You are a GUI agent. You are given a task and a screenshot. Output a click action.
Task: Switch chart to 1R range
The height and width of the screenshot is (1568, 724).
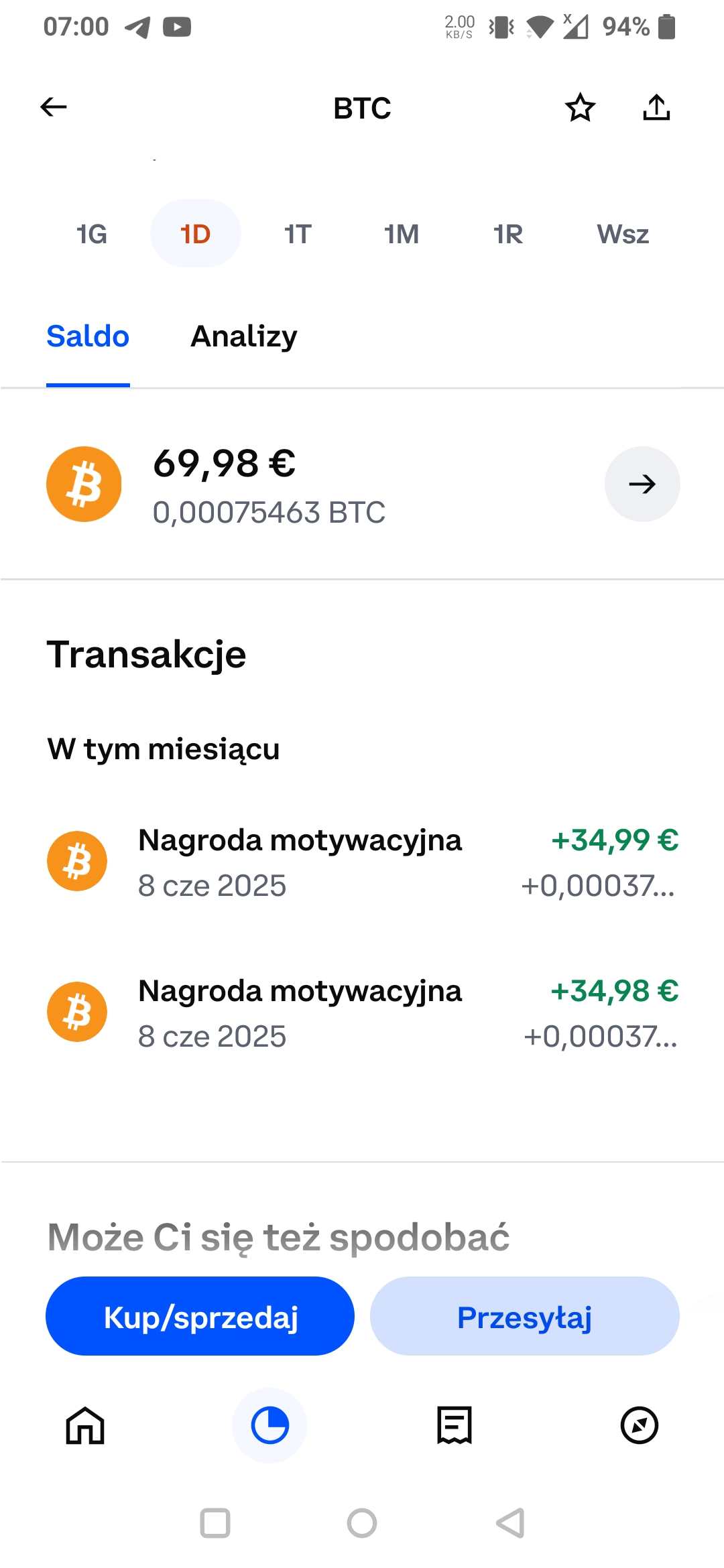[x=508, y=234]
